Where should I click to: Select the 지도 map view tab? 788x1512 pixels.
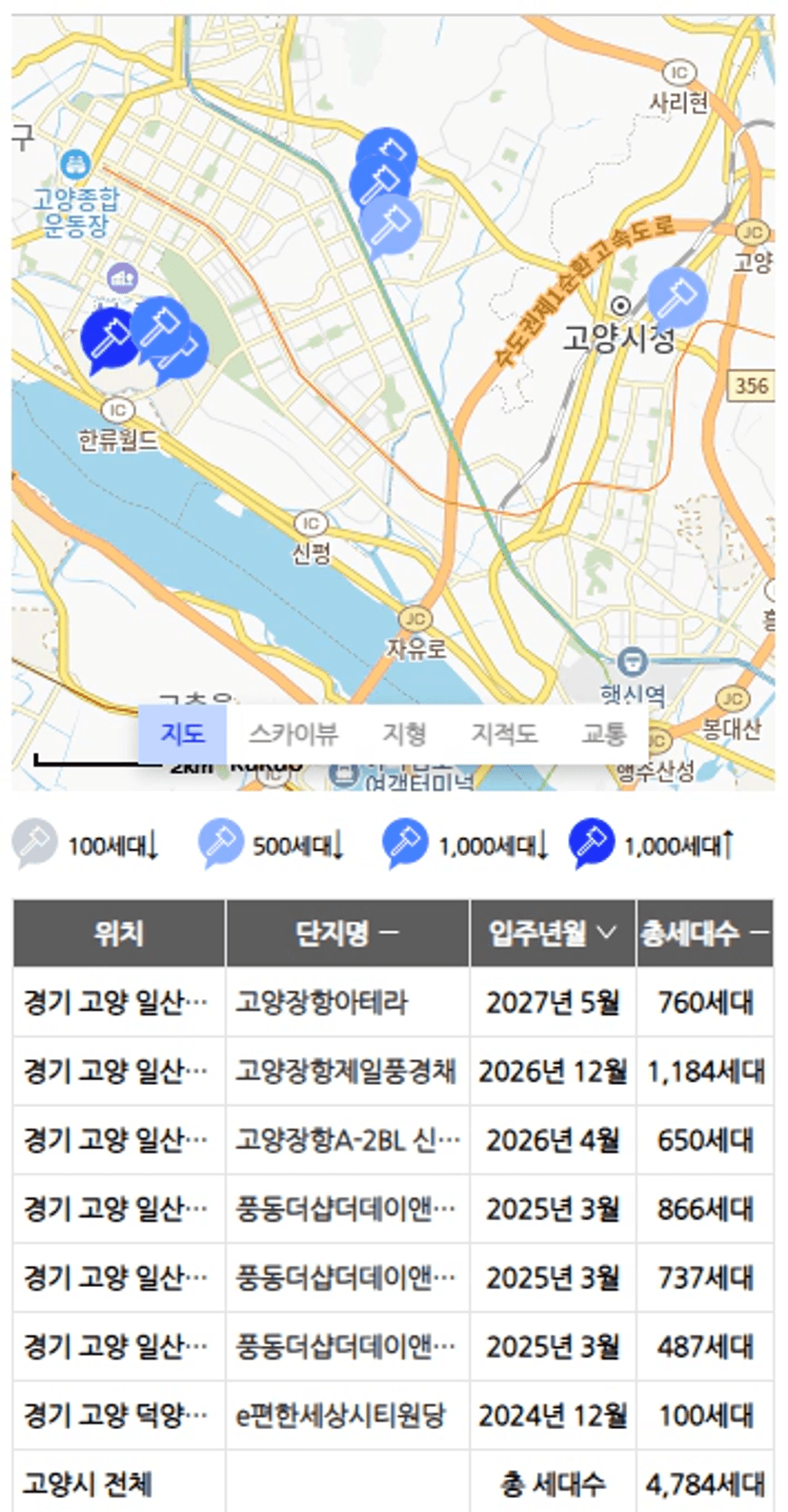[182, 734]
